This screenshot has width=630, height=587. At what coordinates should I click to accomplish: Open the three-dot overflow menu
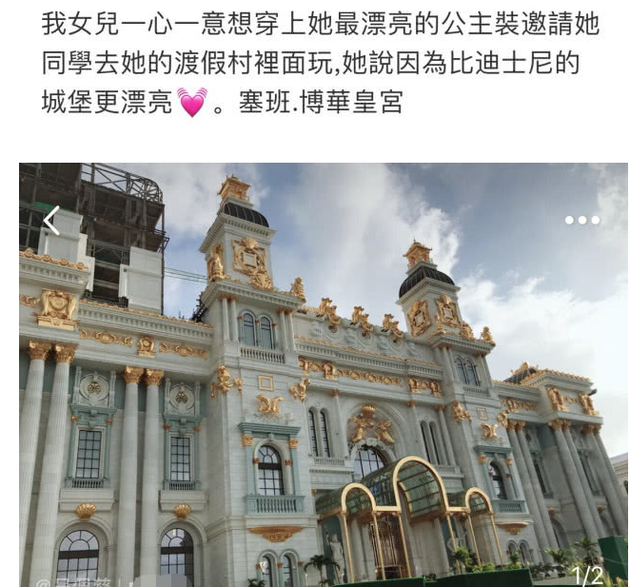[x=582, y=220]
